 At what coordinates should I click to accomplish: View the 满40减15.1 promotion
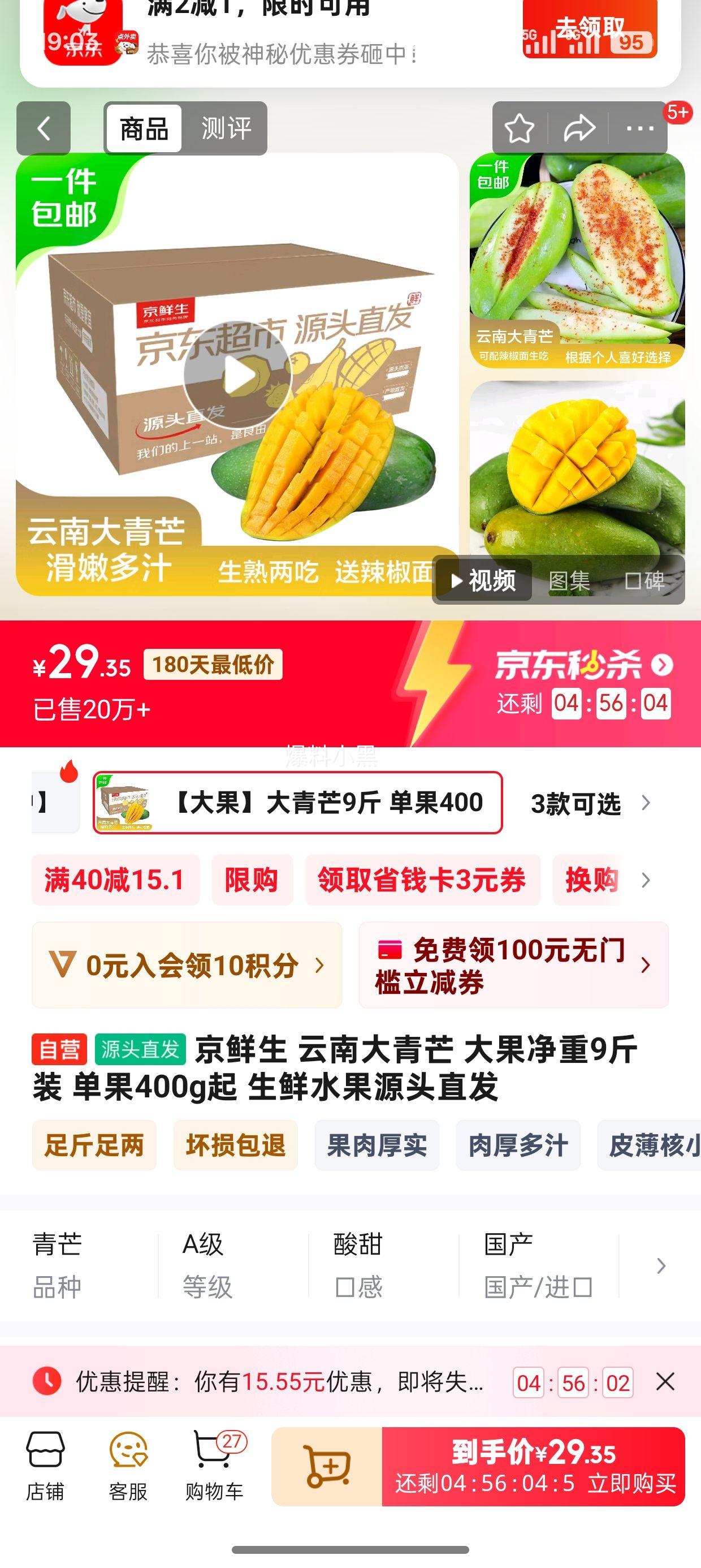[x=116, y=880]
